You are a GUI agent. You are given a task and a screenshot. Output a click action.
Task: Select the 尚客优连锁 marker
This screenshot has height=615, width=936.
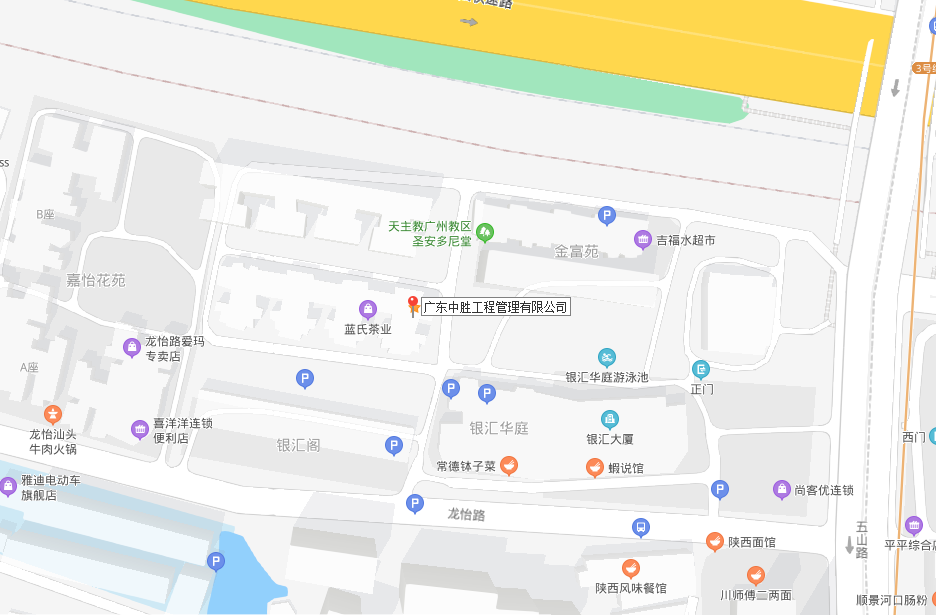pos(782,489)
